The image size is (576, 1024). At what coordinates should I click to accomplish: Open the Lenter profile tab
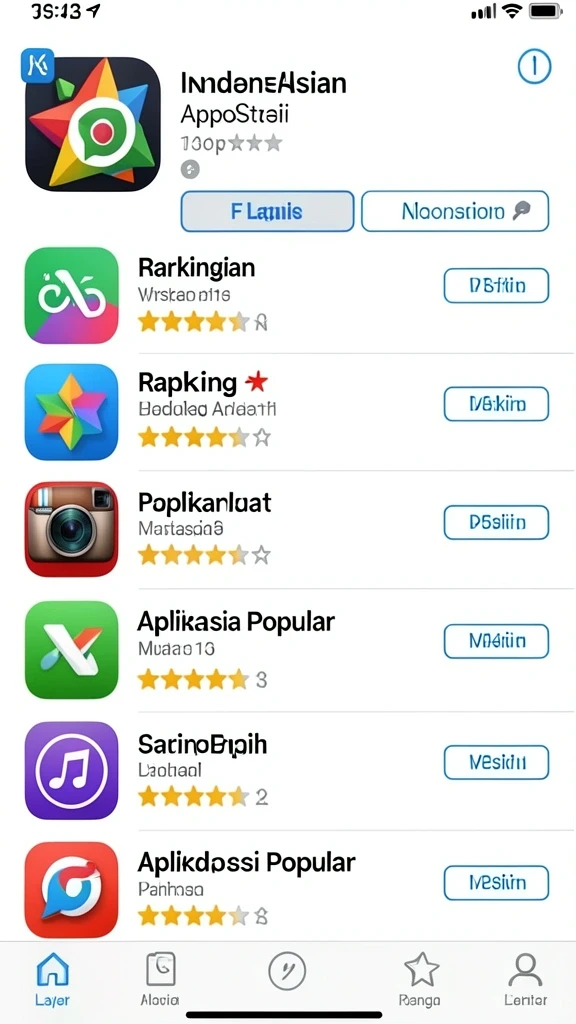pyautogui.click(x=526, y=978)
